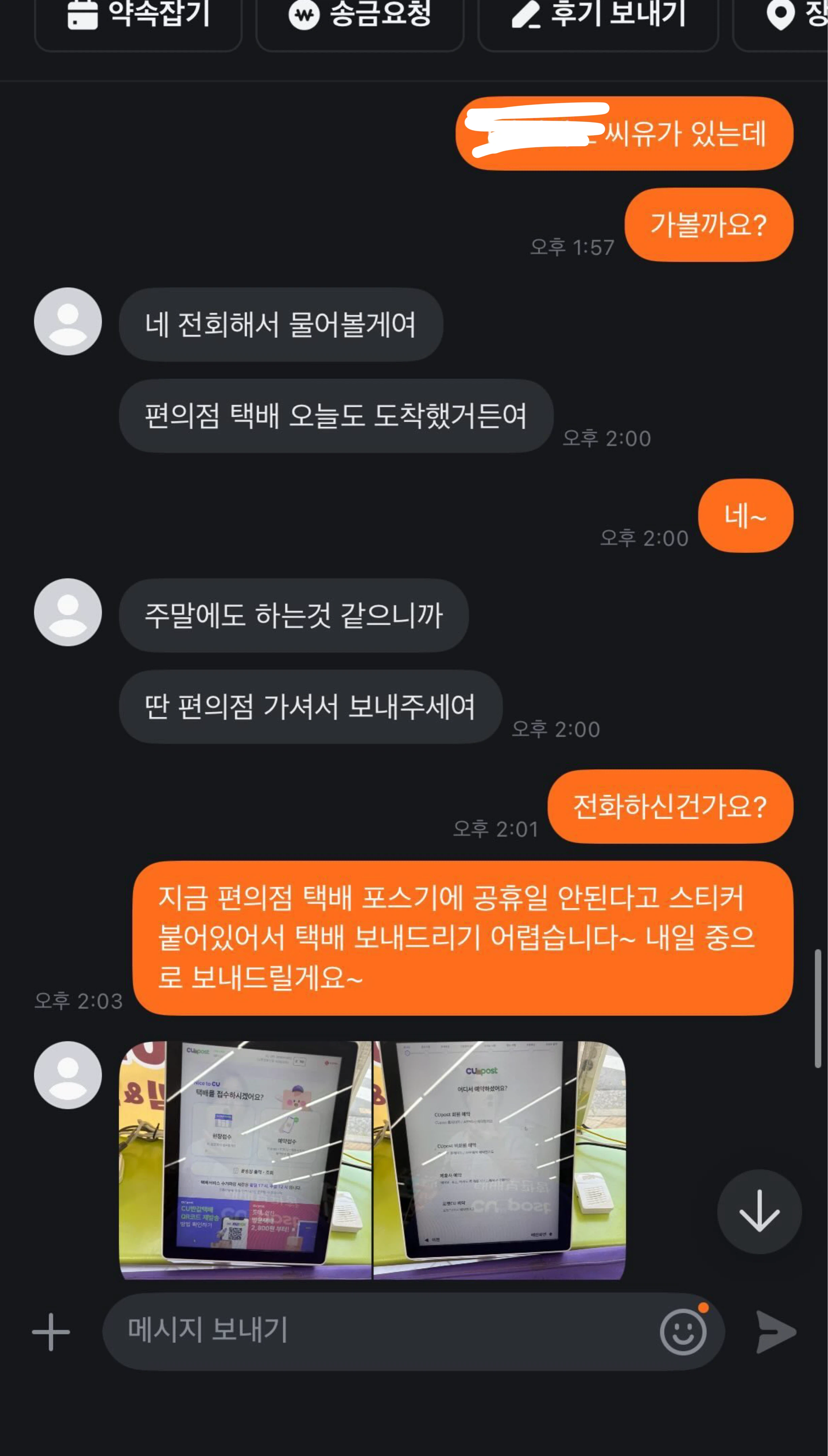The image size is (828, 1456).
Task: Jump to latest messages with the down arrow
Action: tap(759, 1211)
